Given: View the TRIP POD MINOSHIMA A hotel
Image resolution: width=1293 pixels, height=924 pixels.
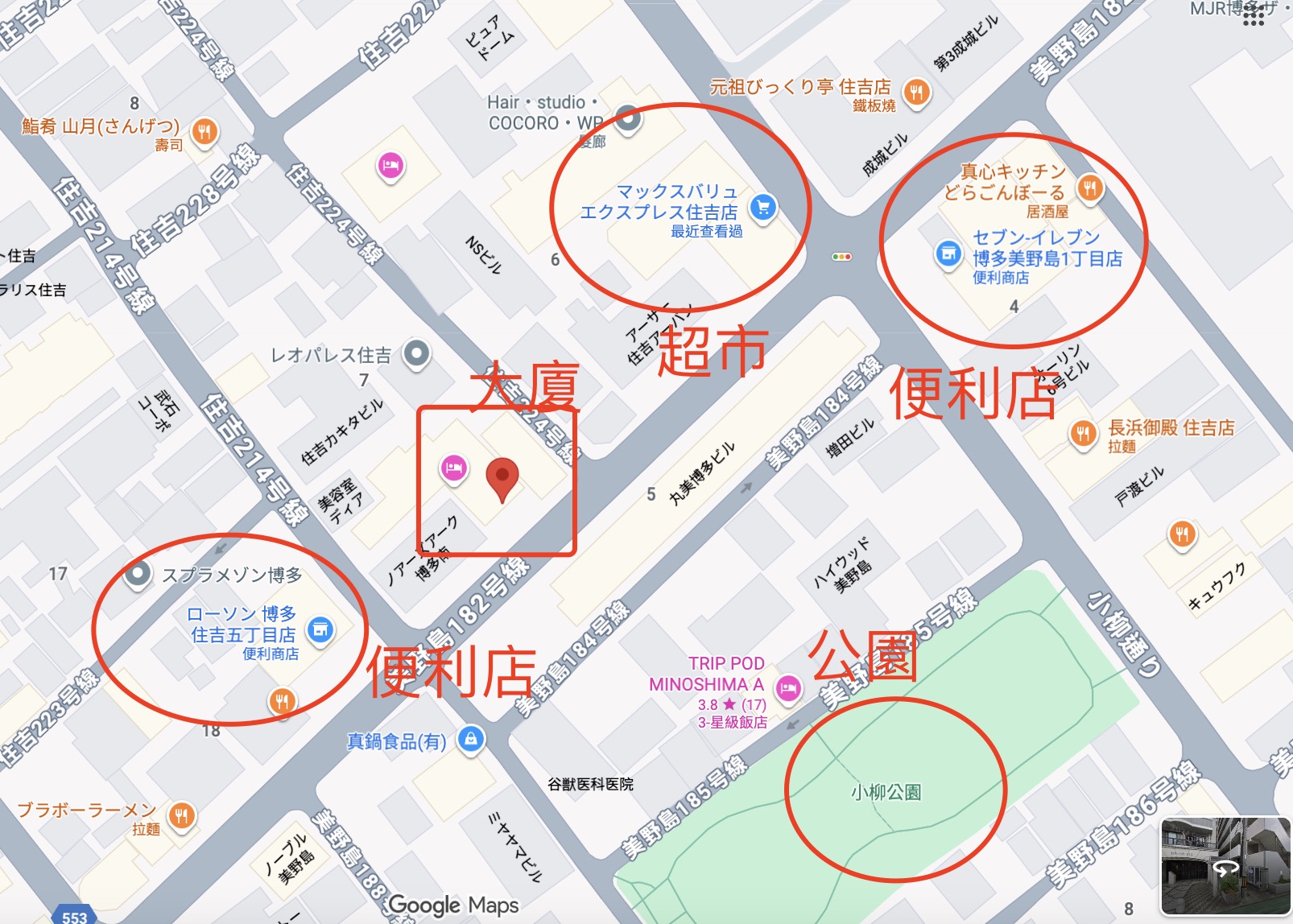Looking at the screenshot, I should point(788,688).
